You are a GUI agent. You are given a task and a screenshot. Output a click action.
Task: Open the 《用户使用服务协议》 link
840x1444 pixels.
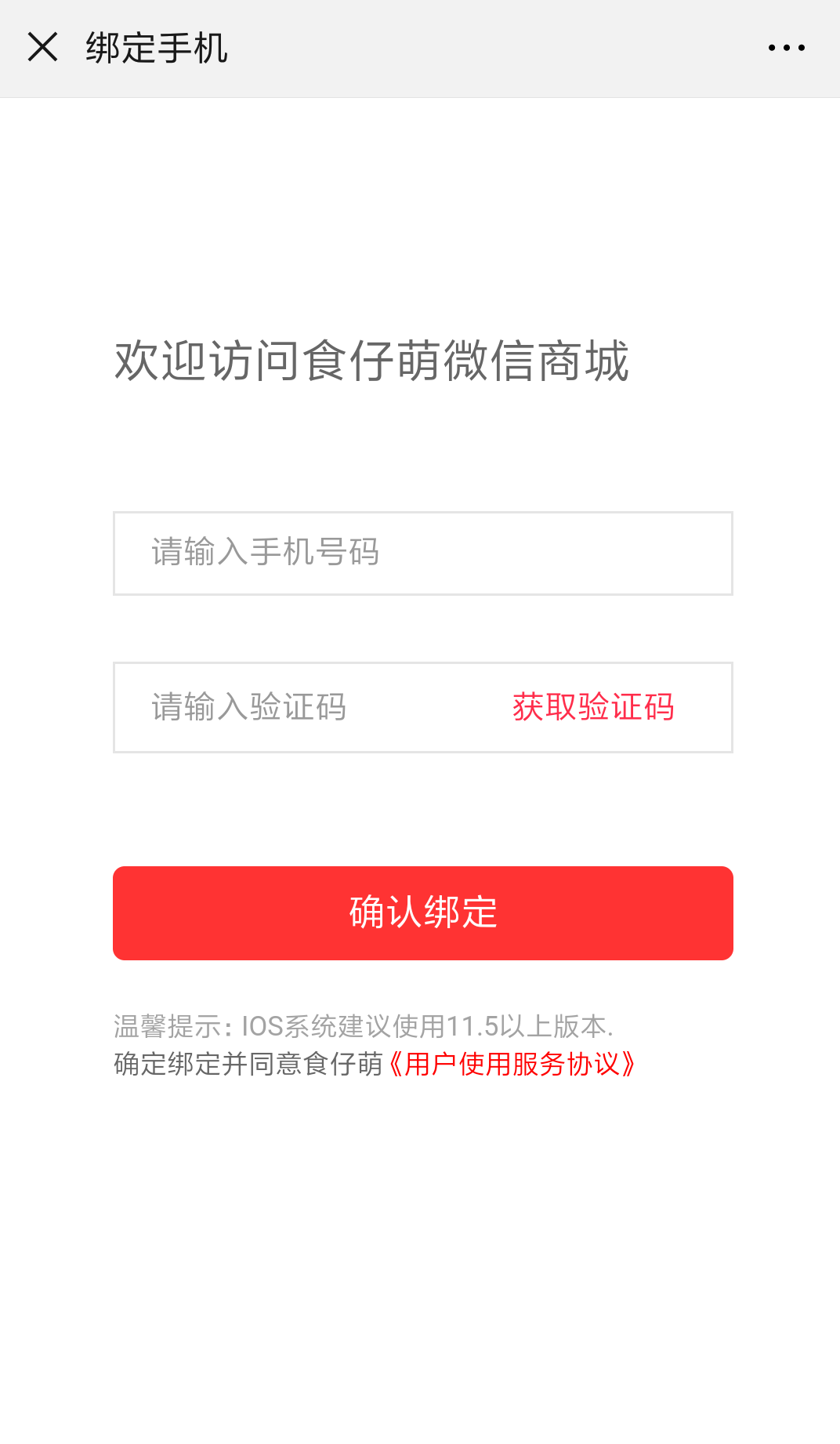pos(512,1064)
